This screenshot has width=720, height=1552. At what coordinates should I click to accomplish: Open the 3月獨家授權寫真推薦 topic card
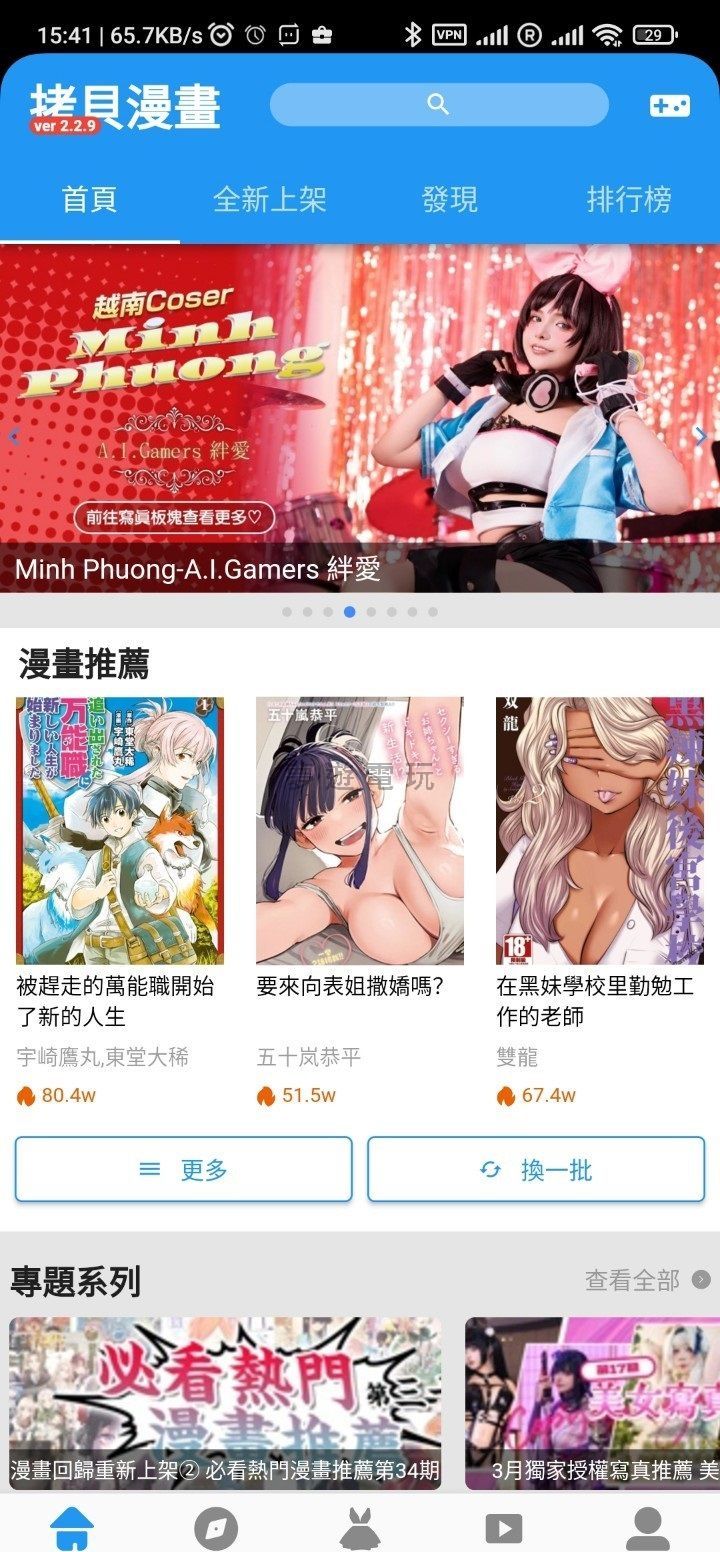pyautogui.click(x=592, y=1403)
